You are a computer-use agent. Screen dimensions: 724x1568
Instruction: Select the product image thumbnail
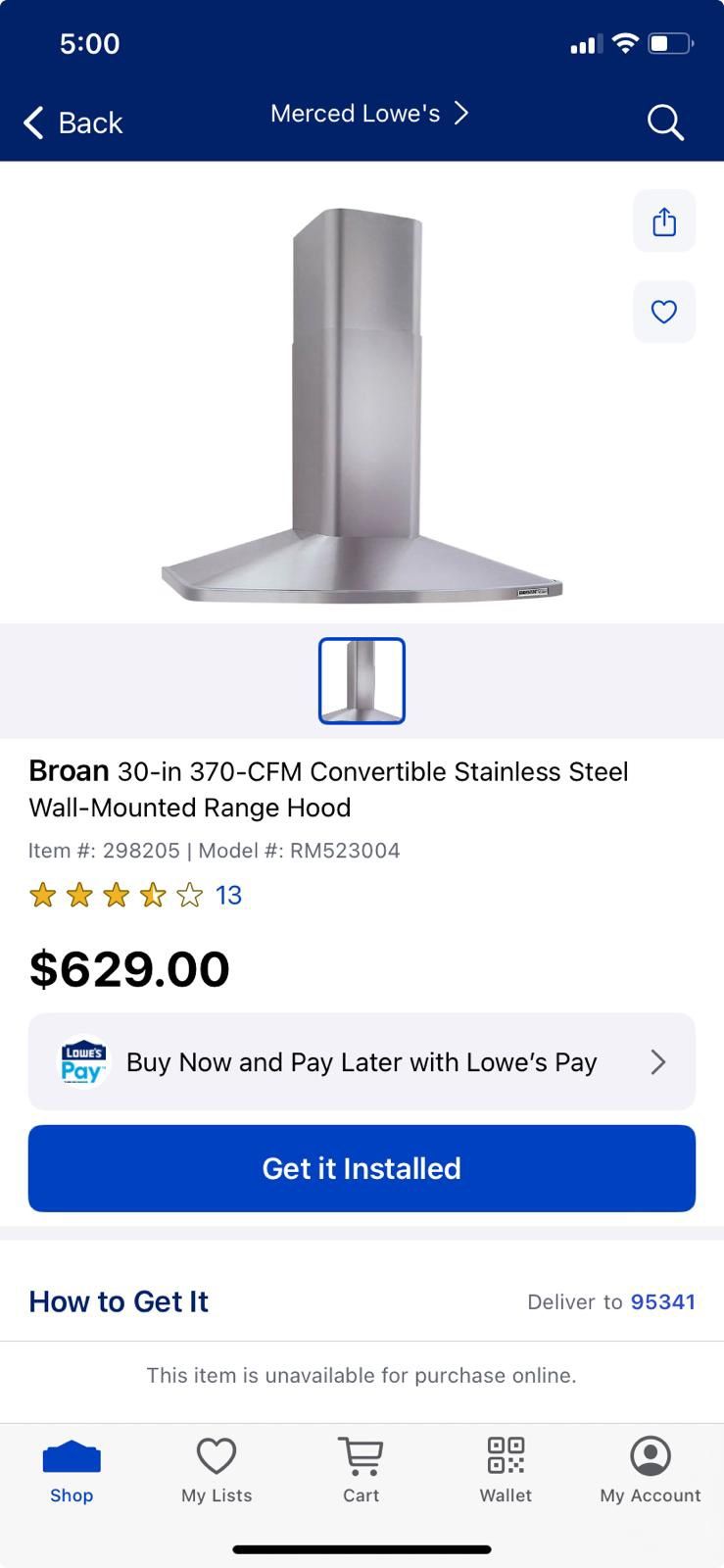click(x=361, y=680)
